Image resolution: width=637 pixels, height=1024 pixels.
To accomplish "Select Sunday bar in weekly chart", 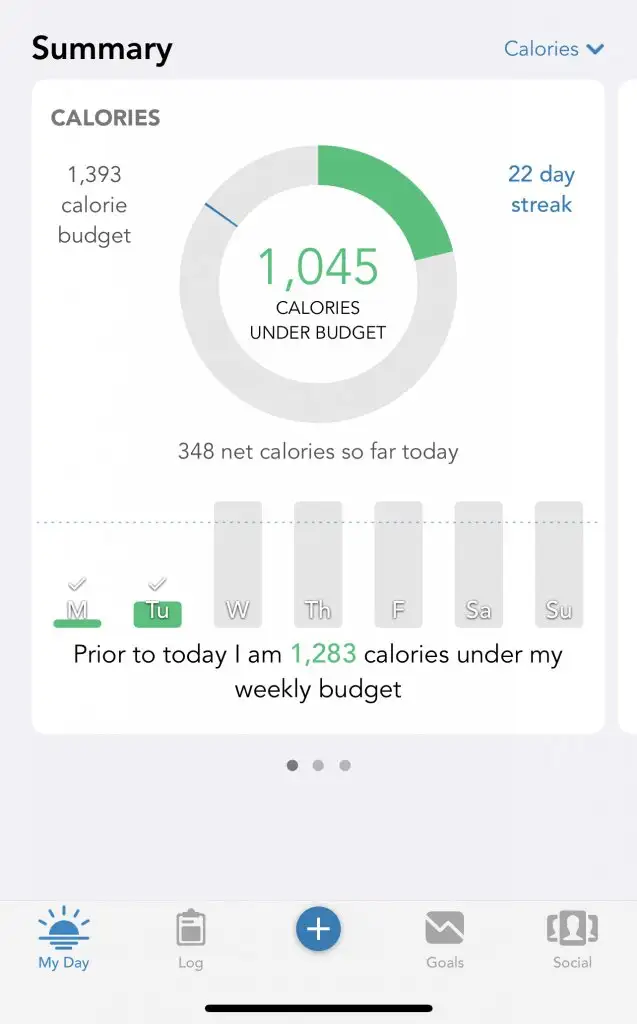I will click(558, 565).
